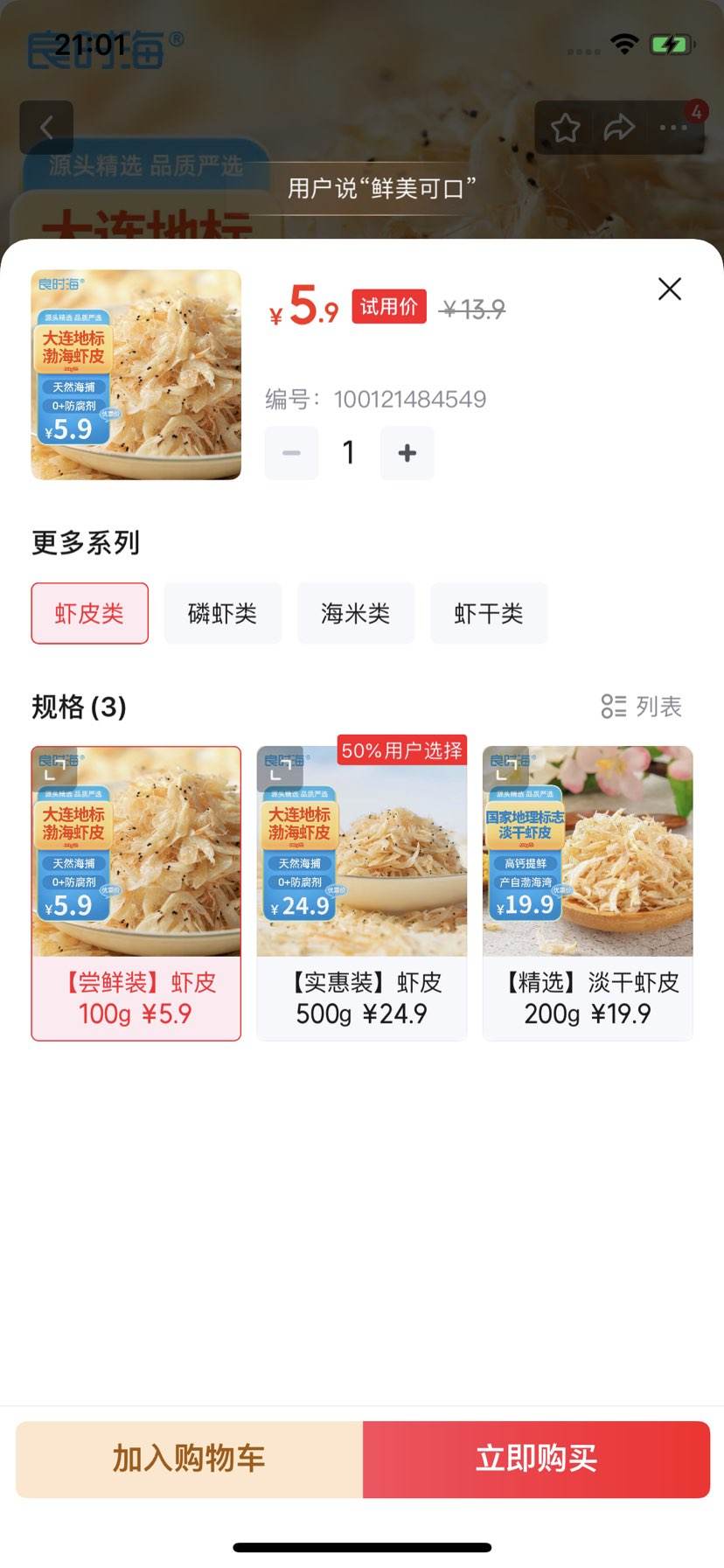
Task: Select the 海米类 series option
Action: click(356, 613)
